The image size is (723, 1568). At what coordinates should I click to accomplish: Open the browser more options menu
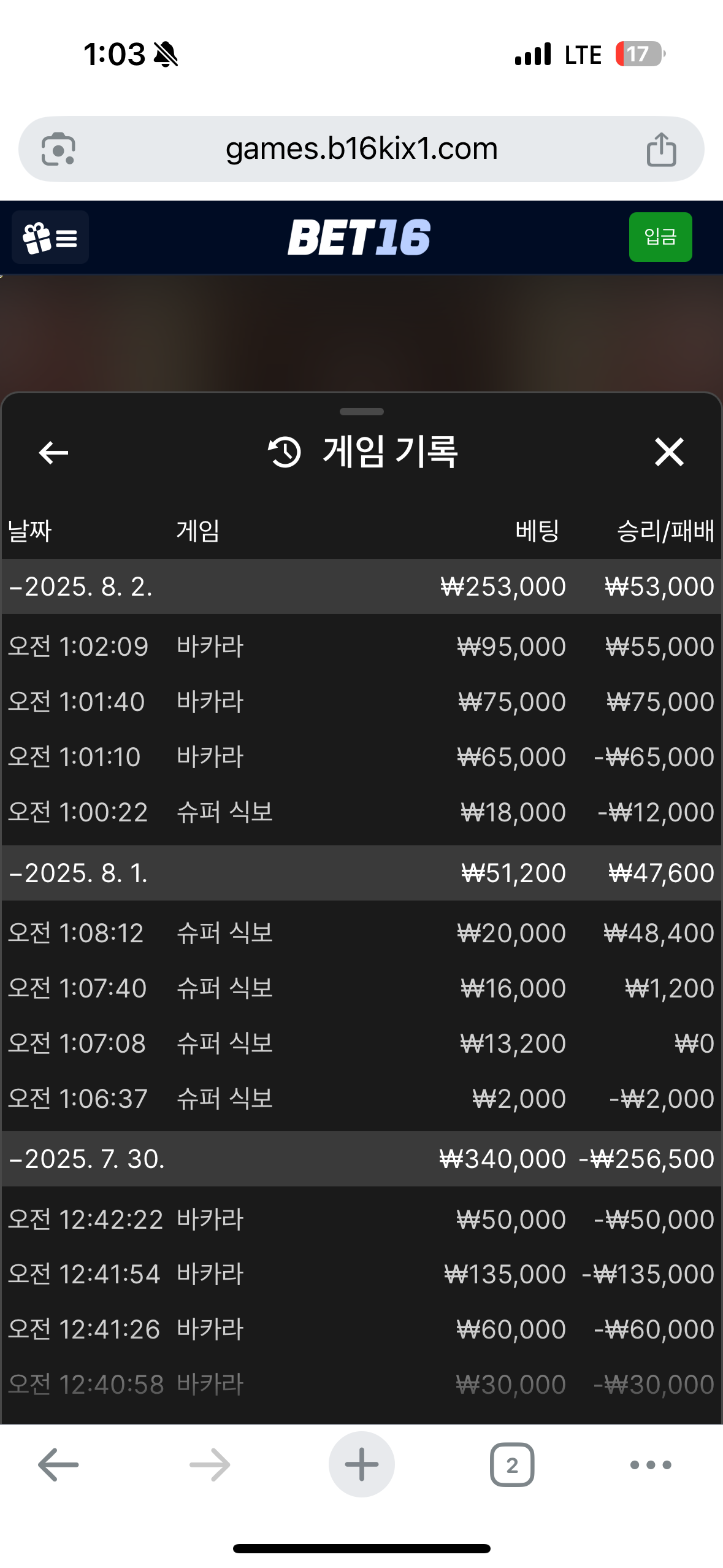coord(651,1465)
